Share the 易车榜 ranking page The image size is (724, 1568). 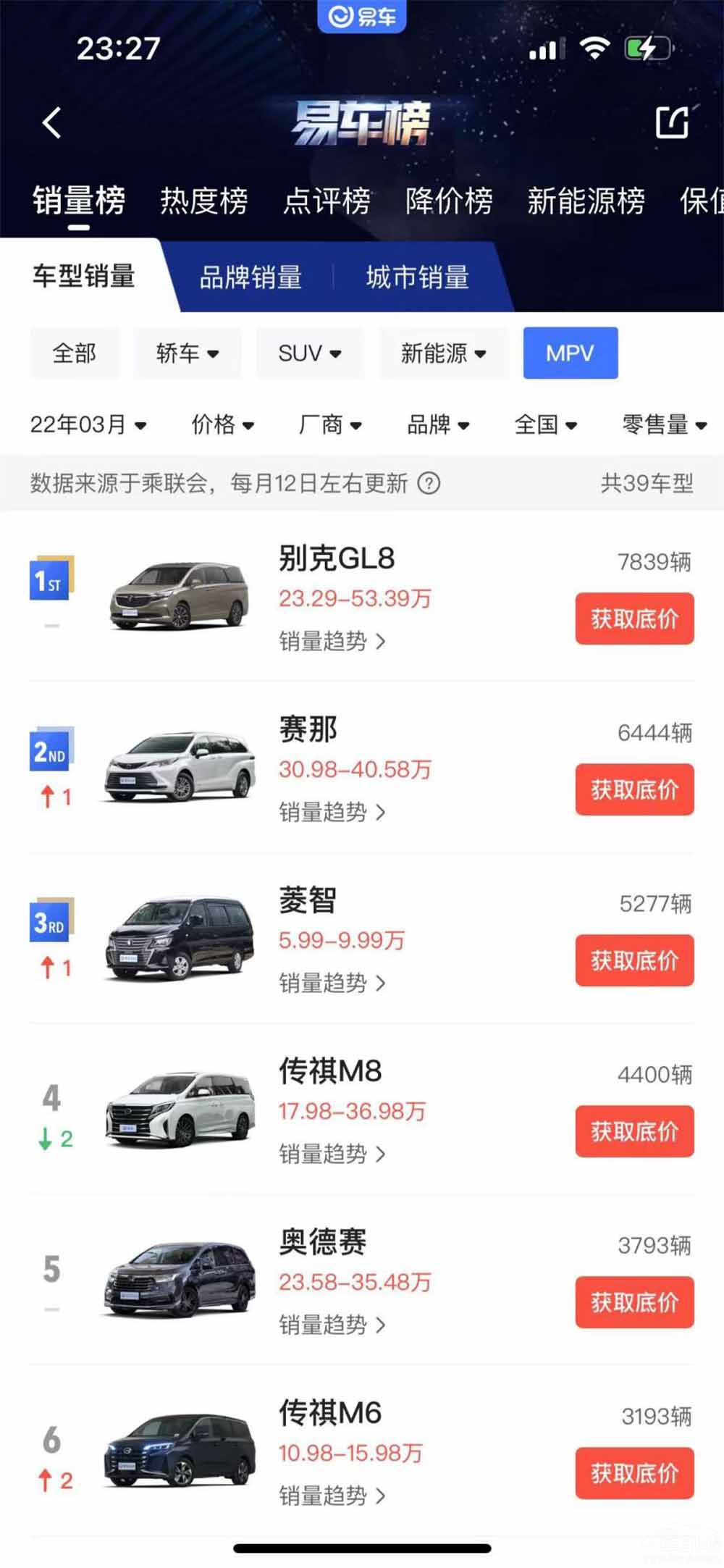(672, 123)
